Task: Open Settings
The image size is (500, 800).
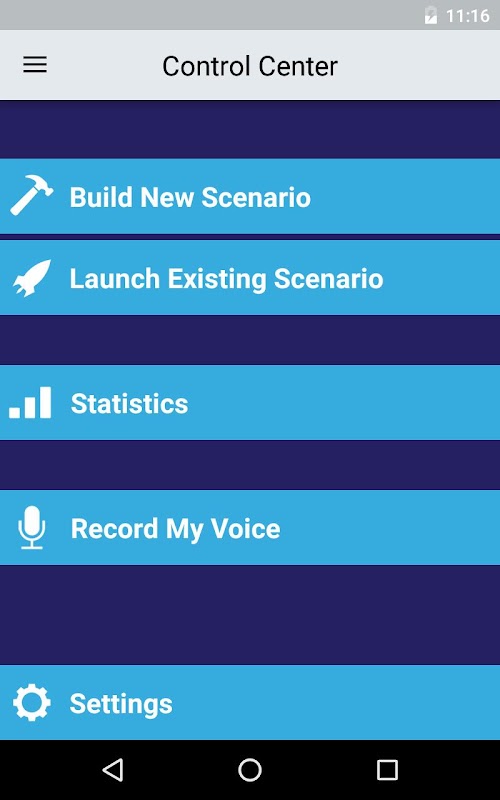Action: point(250,703)
